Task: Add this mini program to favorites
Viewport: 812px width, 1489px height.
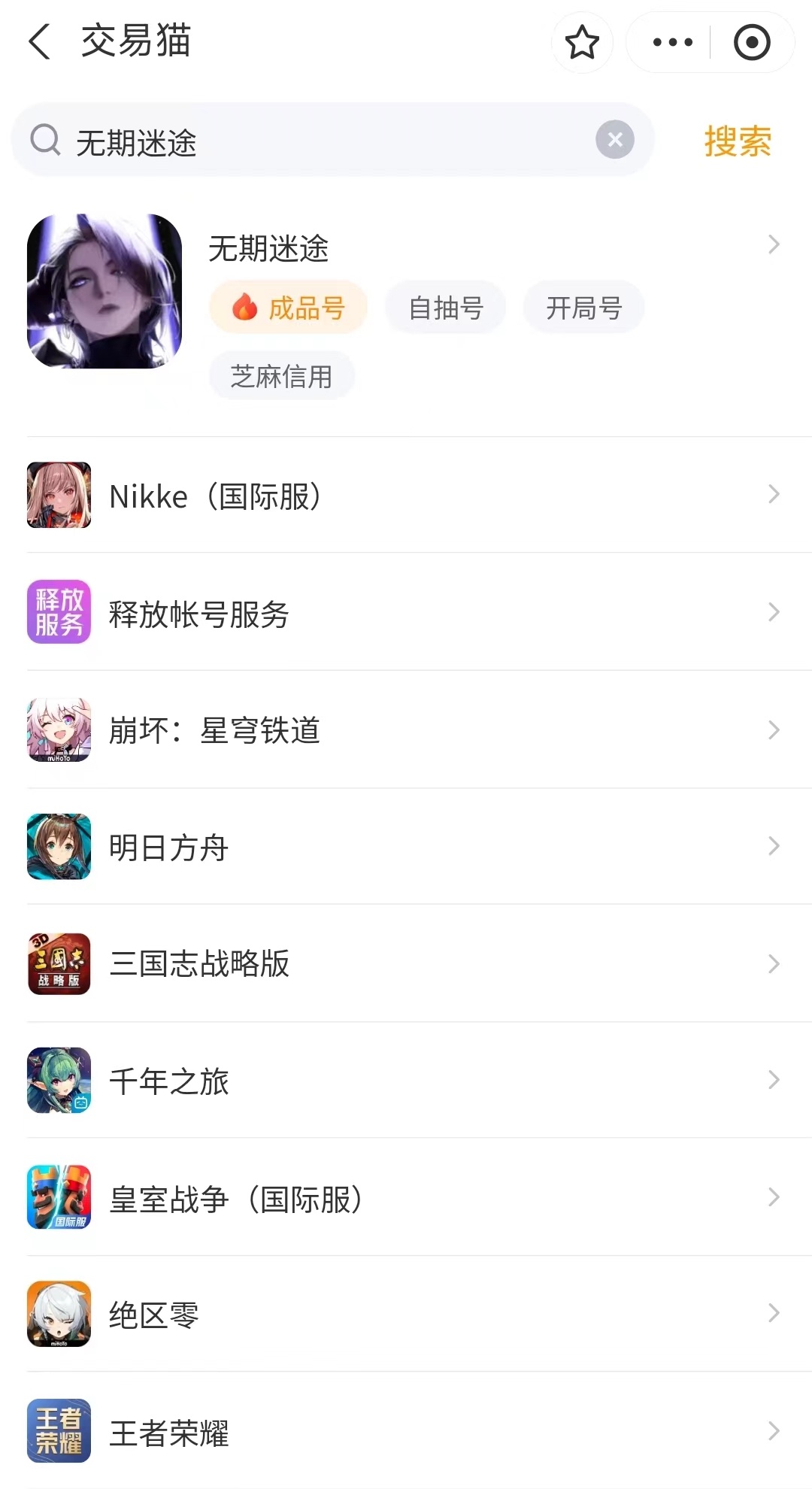Action: 582,42
